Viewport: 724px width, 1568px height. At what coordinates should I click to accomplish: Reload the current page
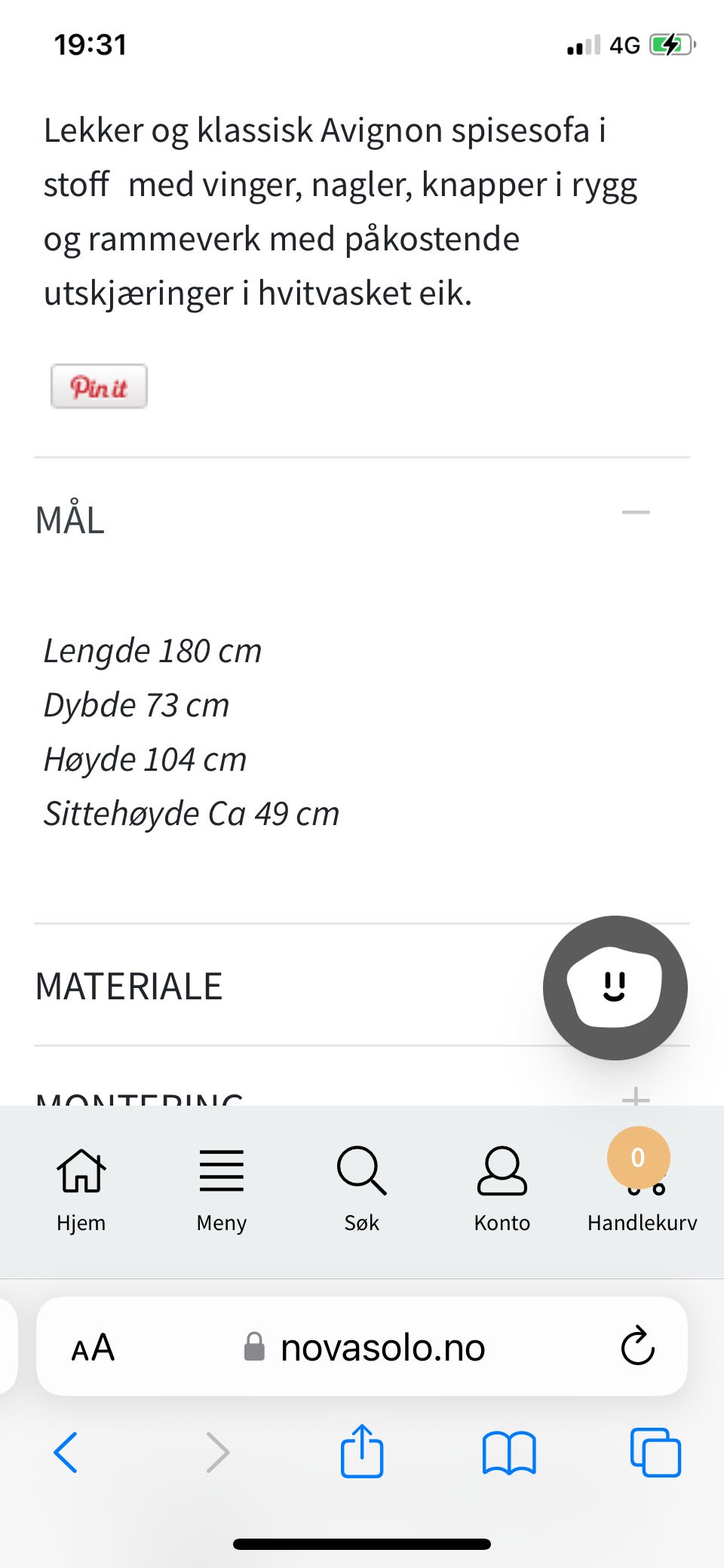[x=637, y=1347]
